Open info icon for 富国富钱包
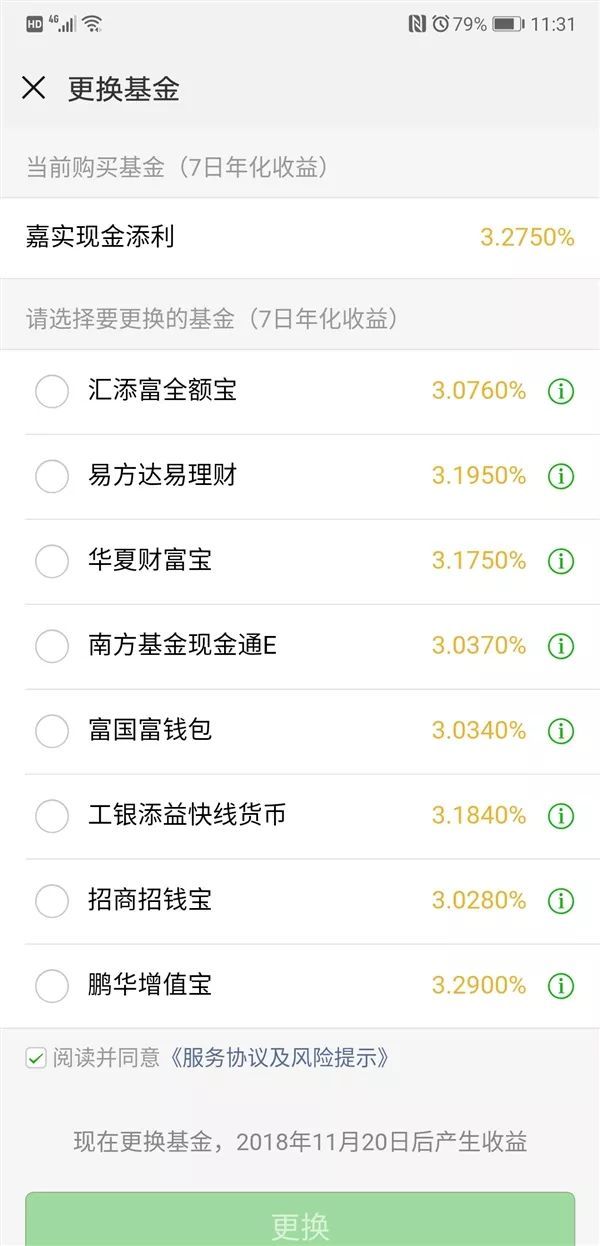This screenshot has height=1246, width=600. point(561,731)
